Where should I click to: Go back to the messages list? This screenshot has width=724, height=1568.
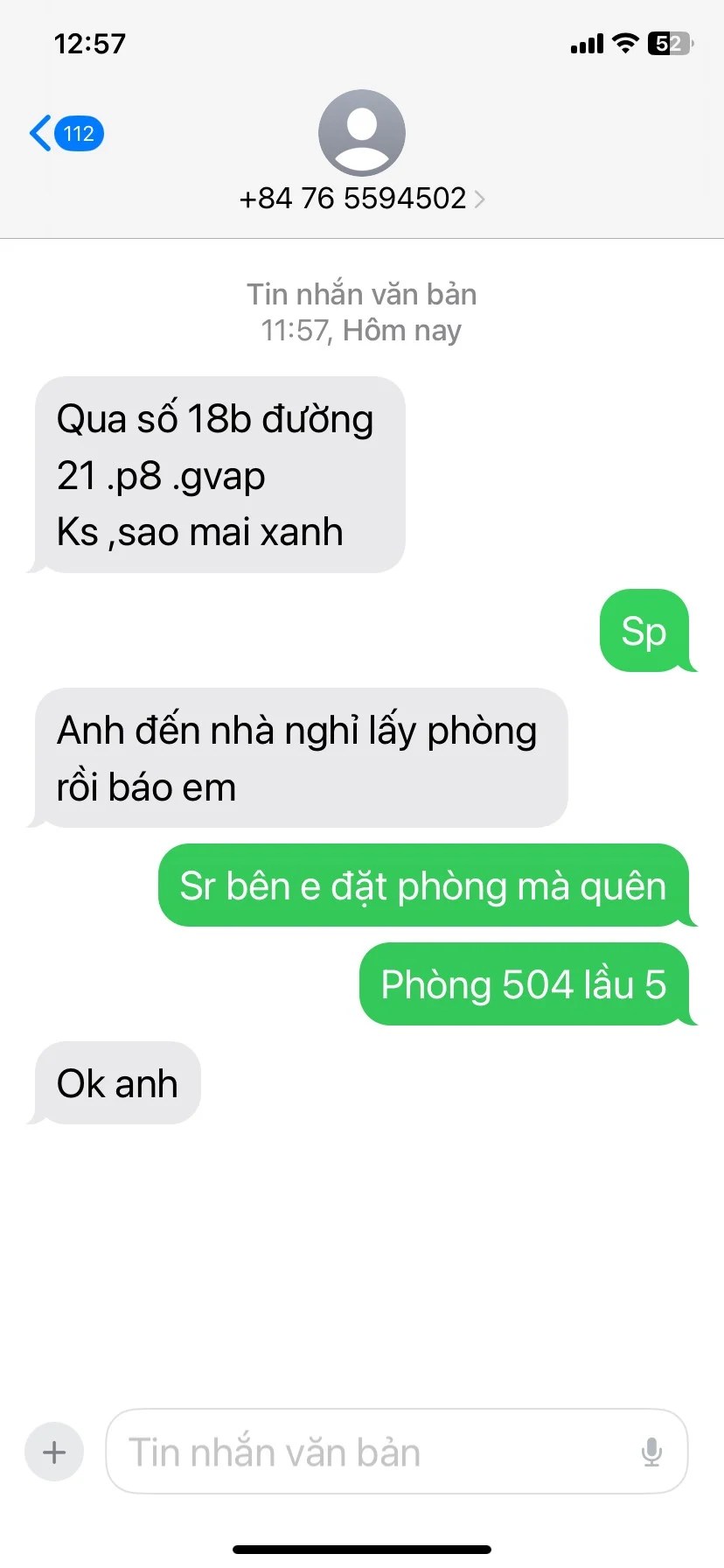click(65, 134)
